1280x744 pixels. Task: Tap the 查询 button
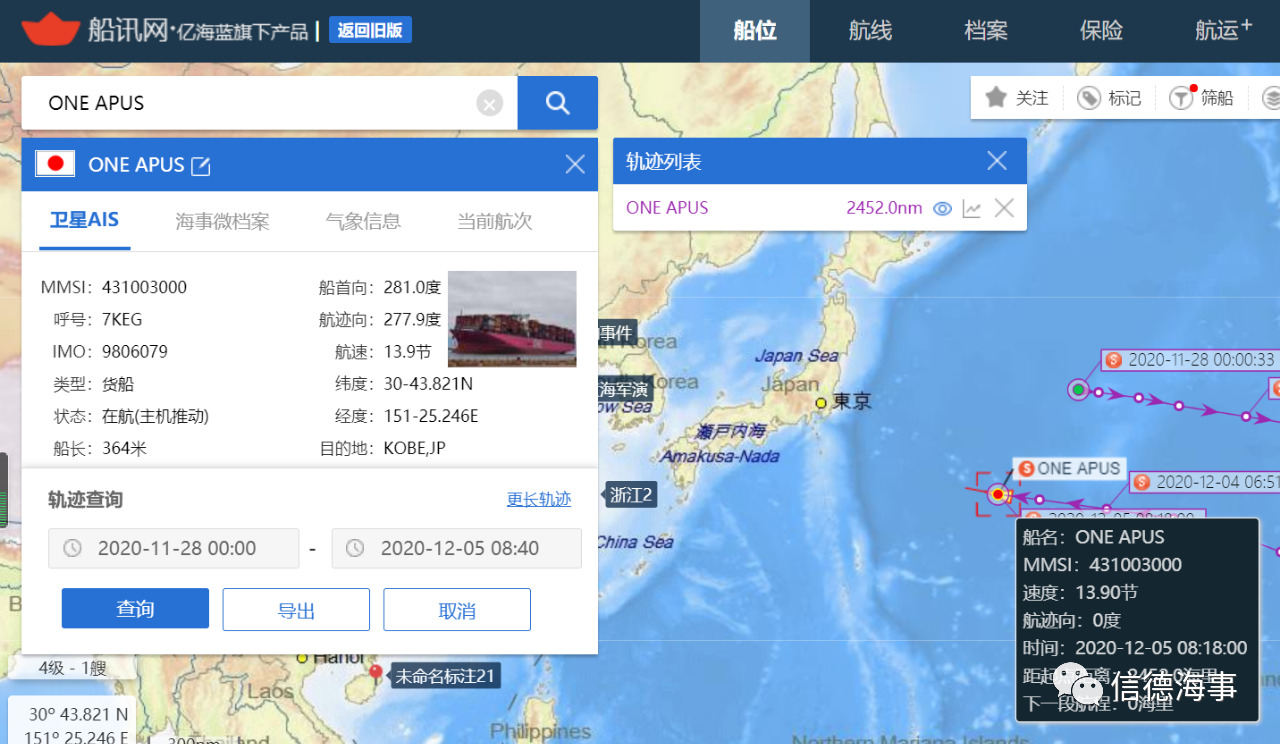(x=135, y=609)
